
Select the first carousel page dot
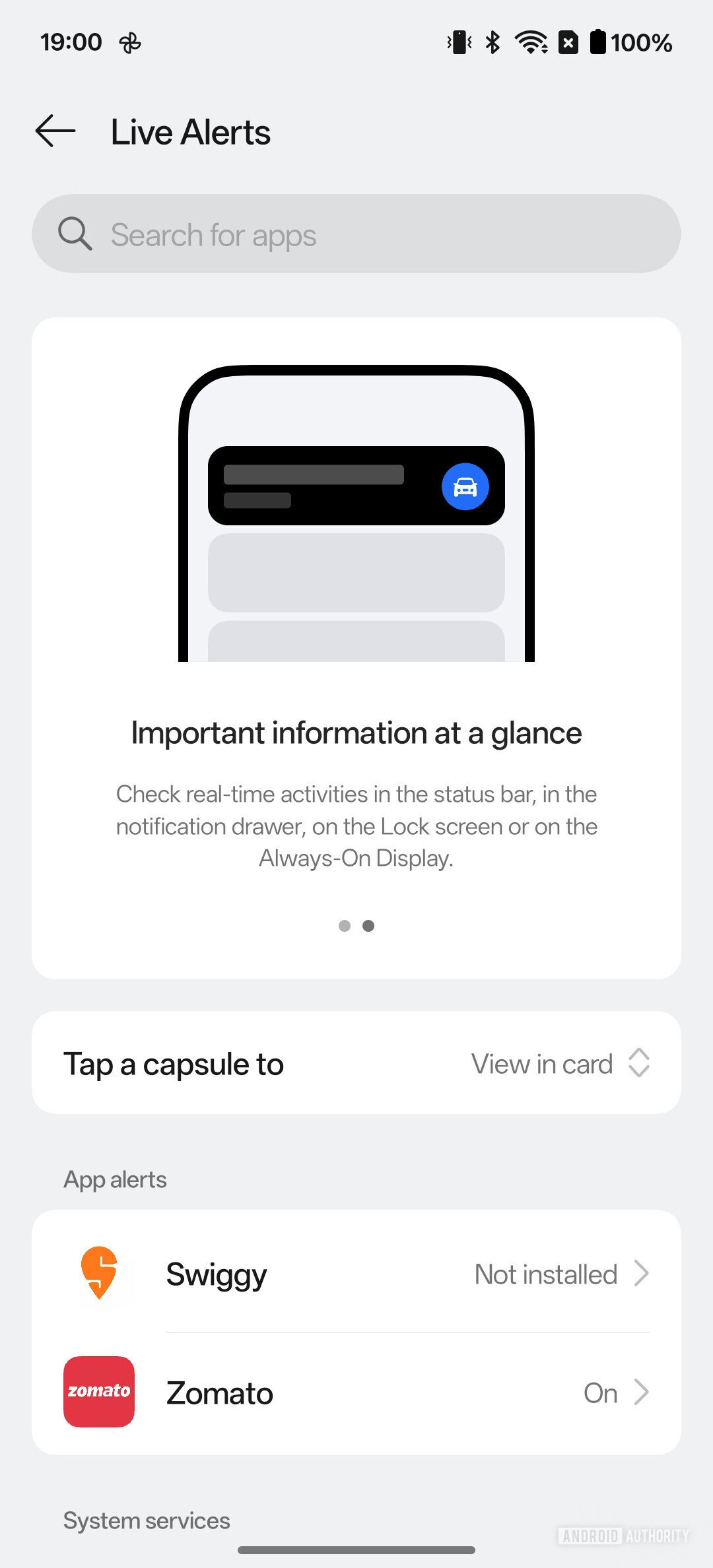tap(344, 926)
